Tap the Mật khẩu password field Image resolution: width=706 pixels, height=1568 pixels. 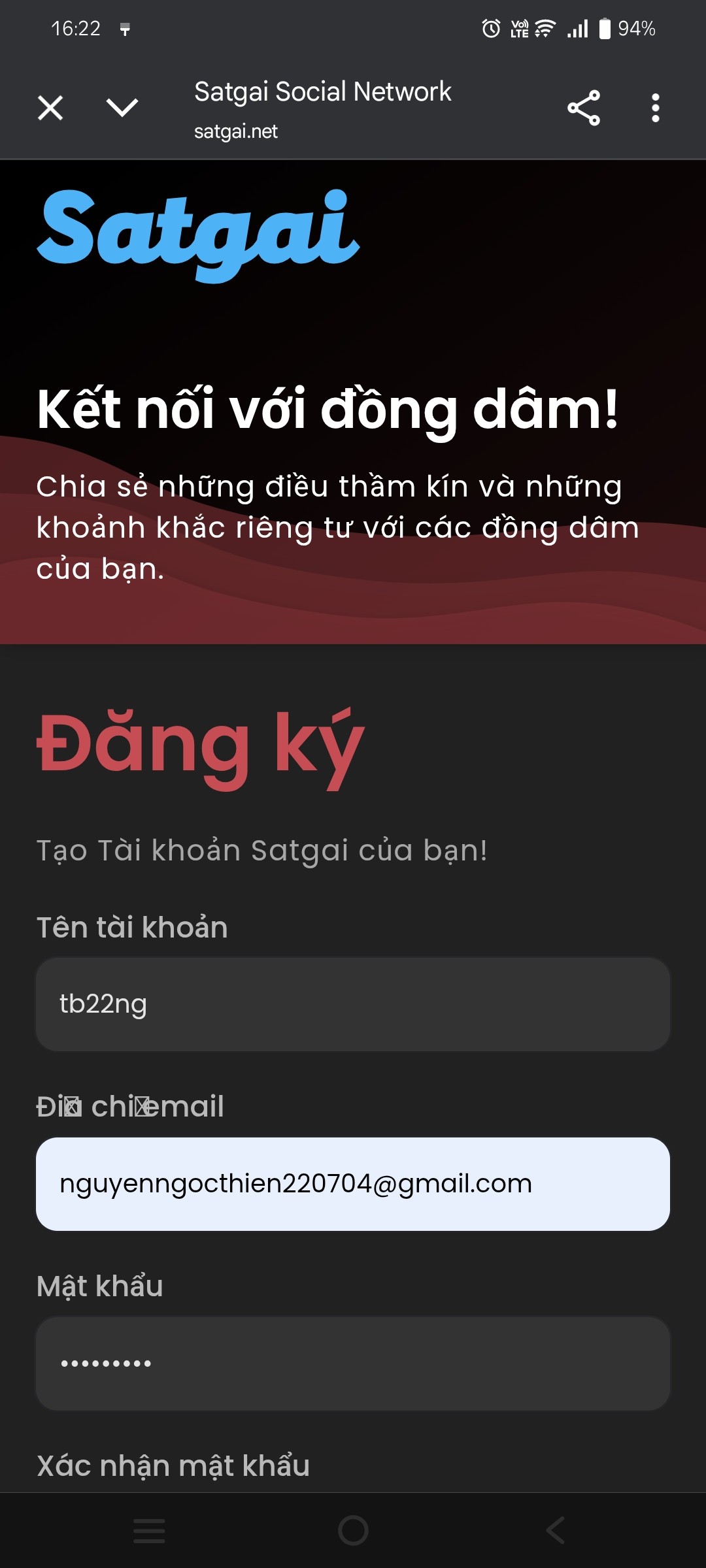click(353, 1364)
